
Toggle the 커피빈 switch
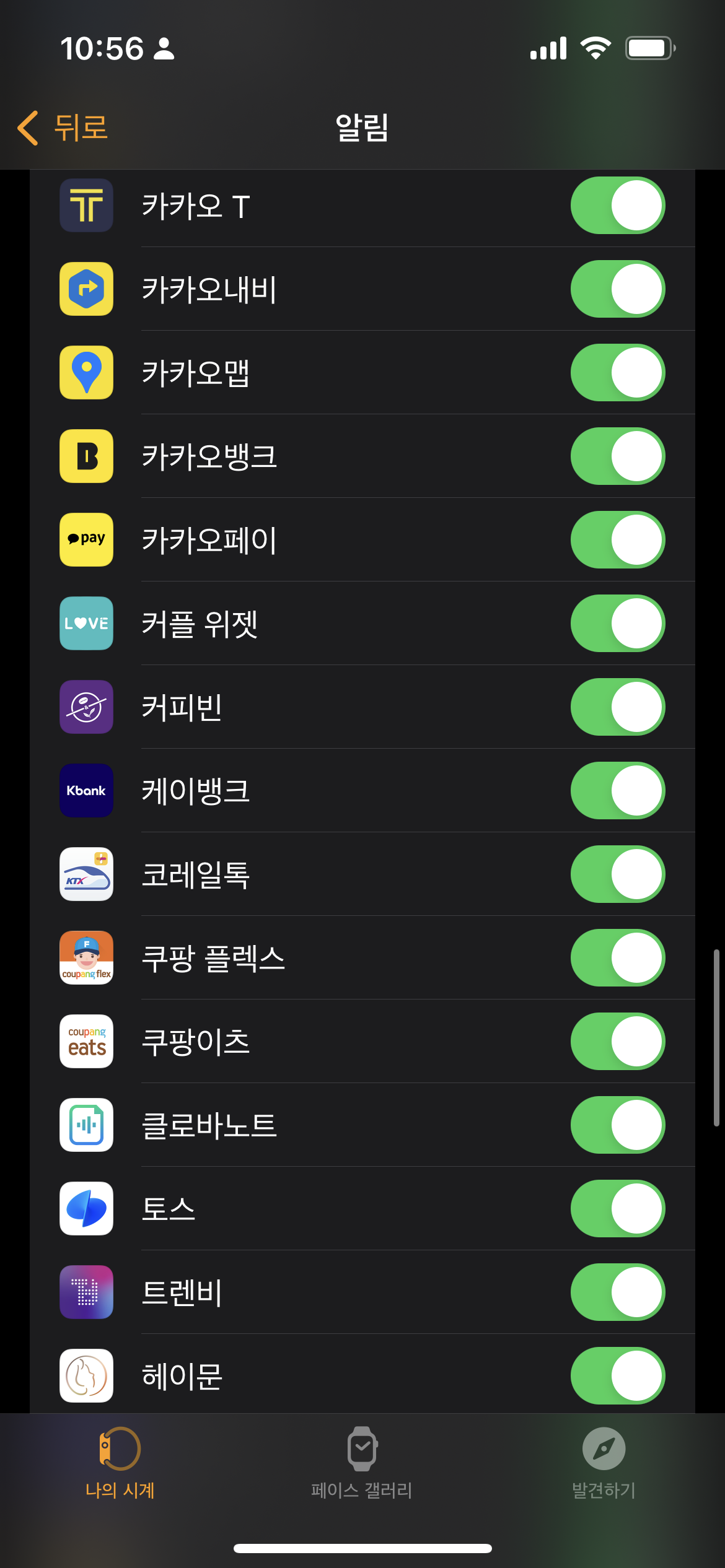click(x=617, y=707)
